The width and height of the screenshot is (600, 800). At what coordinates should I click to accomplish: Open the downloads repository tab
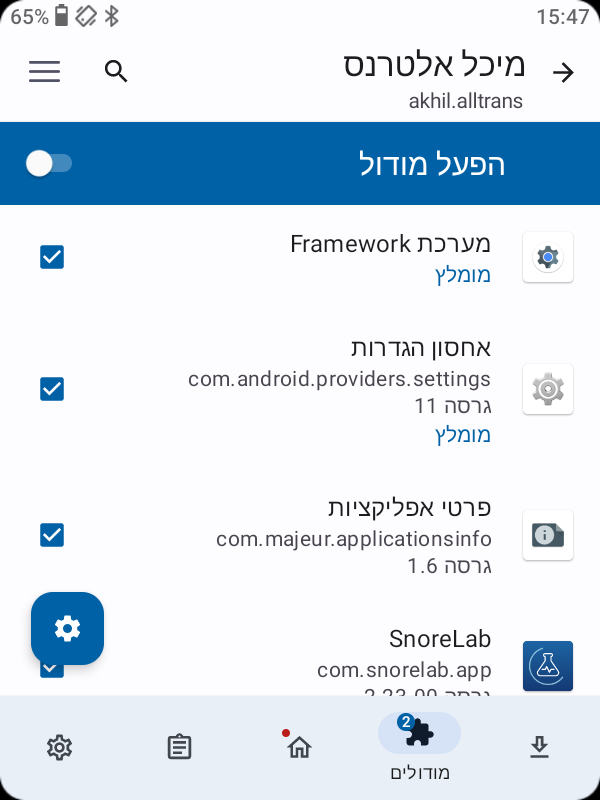click(540, 747)
